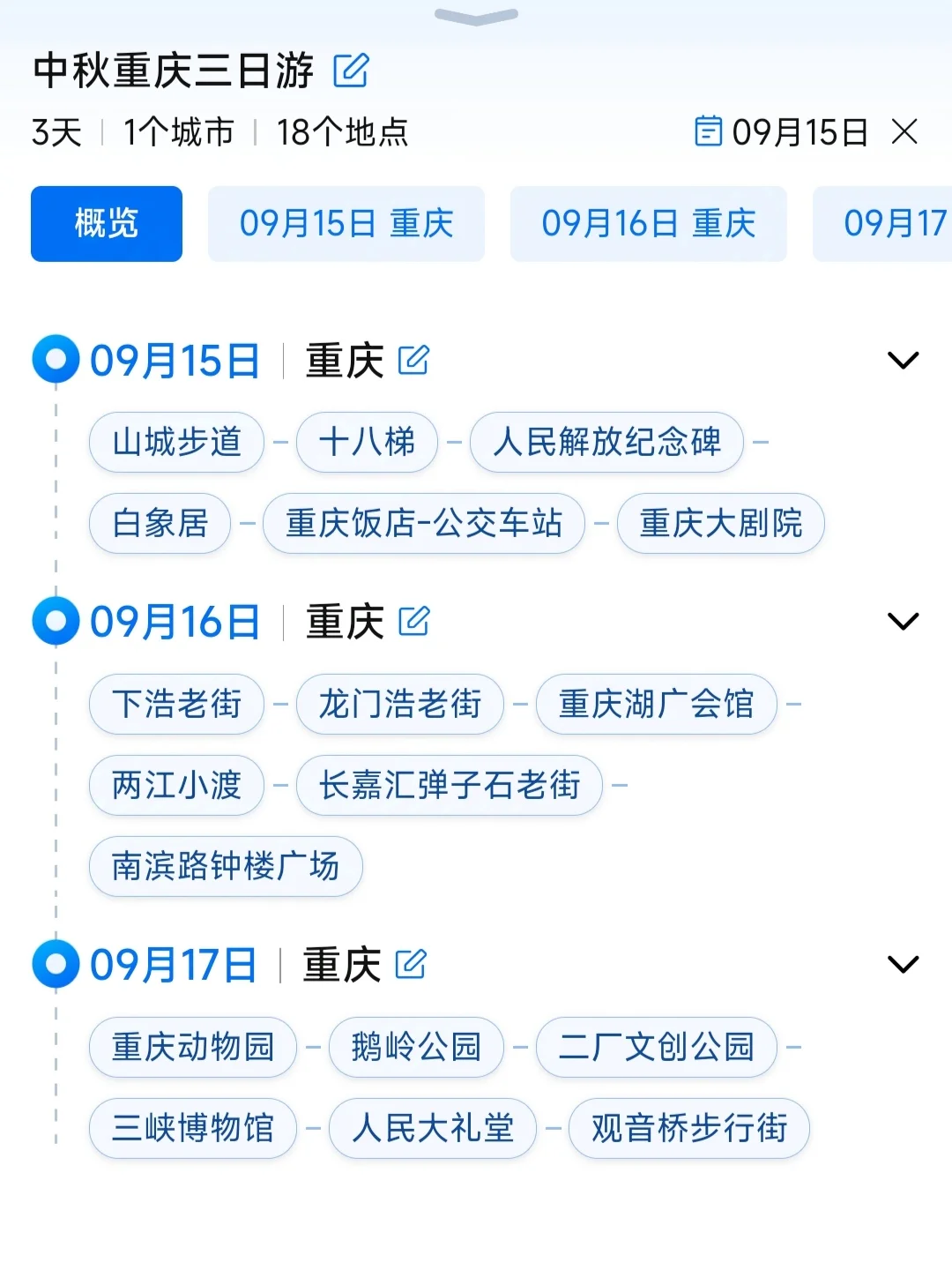This screenshot has height=1270, width=952.
Task: Click the edit pencil beside 09月16日 重庆
Action: pyautogui.click(x=414, y=620)
